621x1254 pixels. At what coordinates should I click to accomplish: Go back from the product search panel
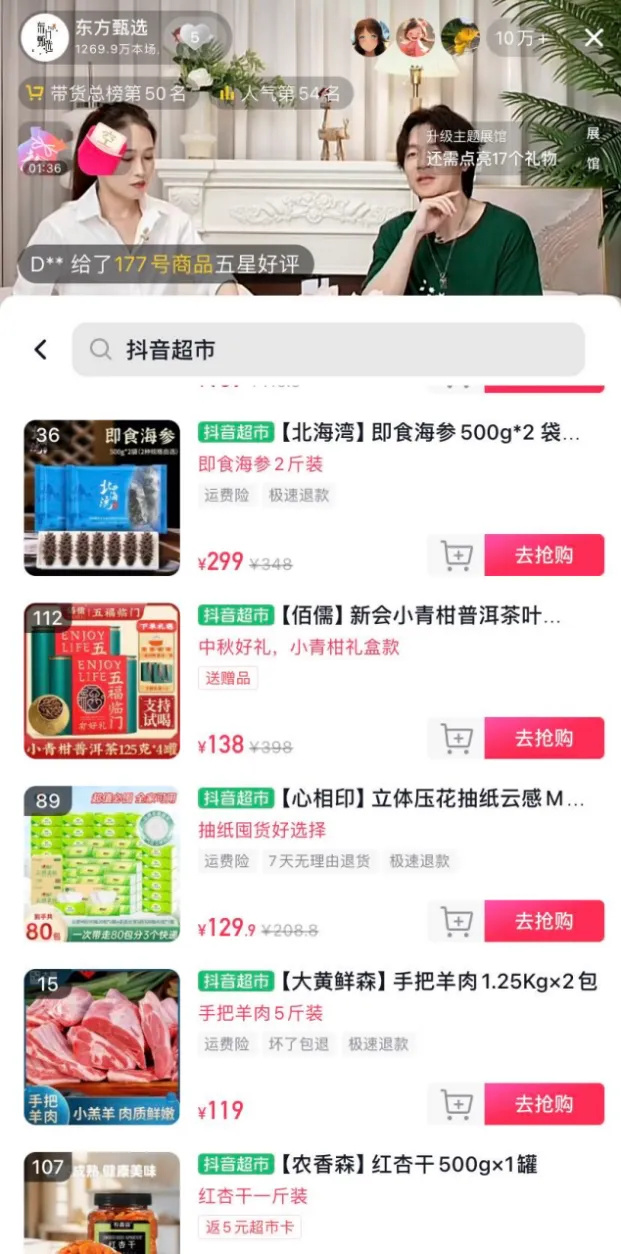[x=40, y=349]
